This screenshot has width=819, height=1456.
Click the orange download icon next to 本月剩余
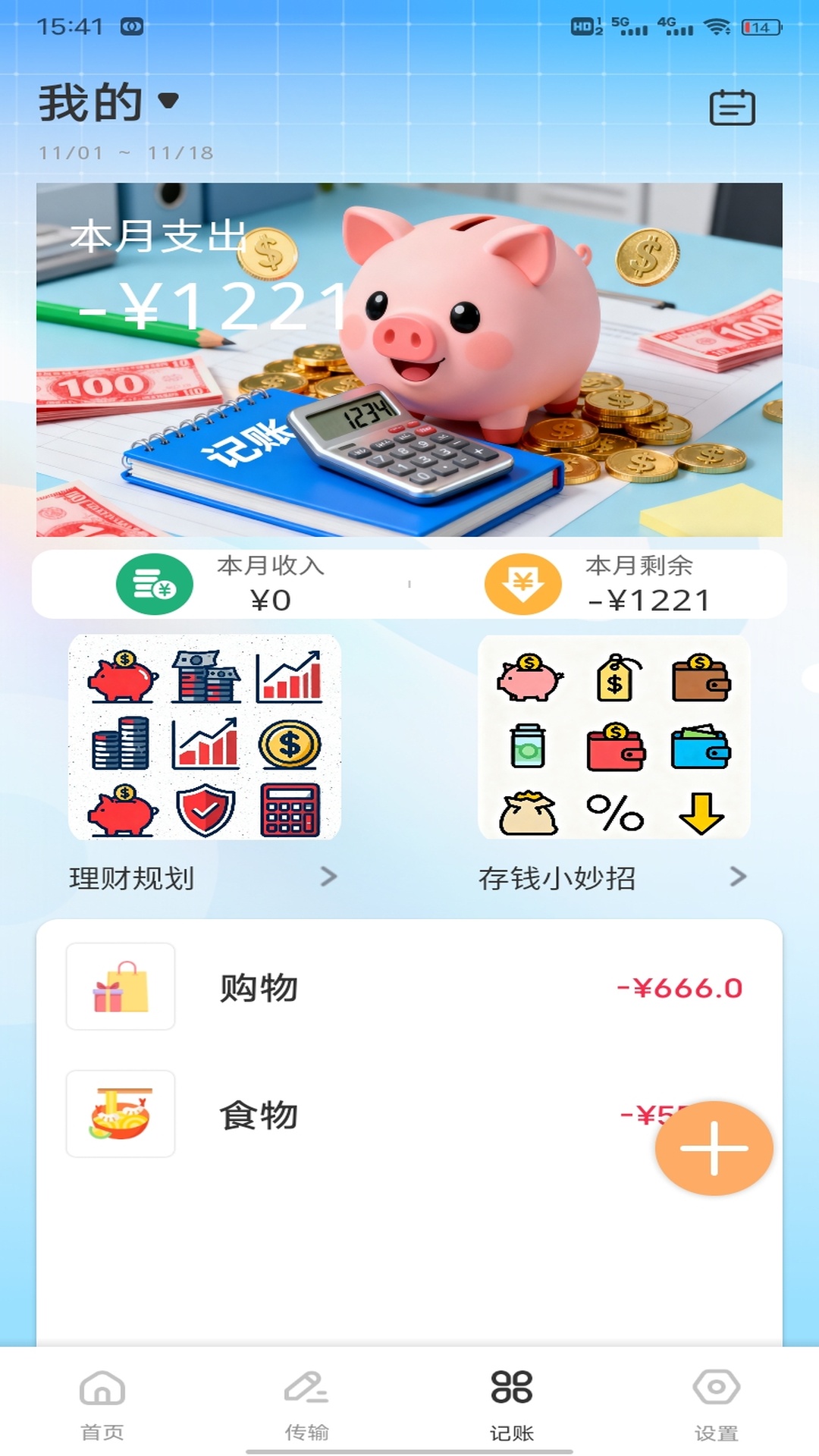525,585
